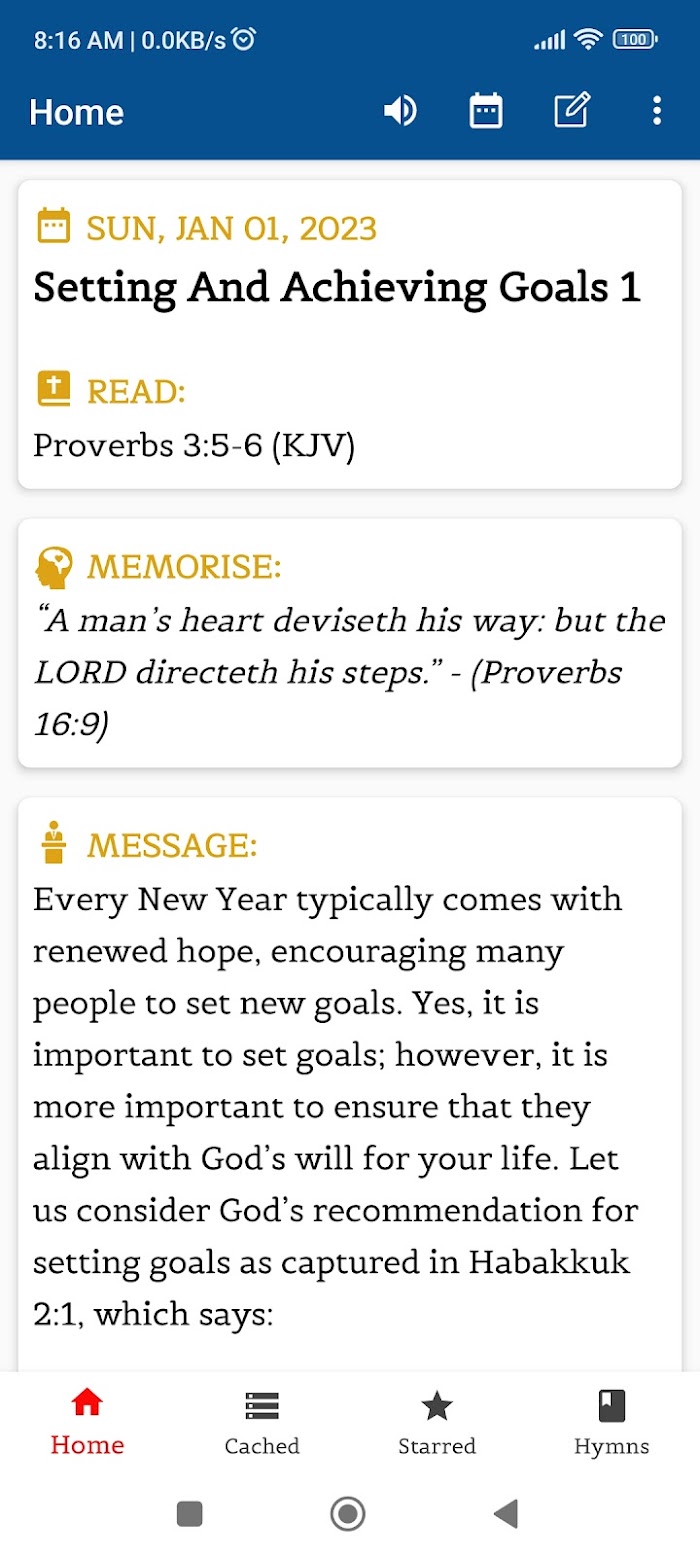The image size is (700, 1556).
Task: Tap the speaker icon to listen to the devotional
Action: point(400,111)
